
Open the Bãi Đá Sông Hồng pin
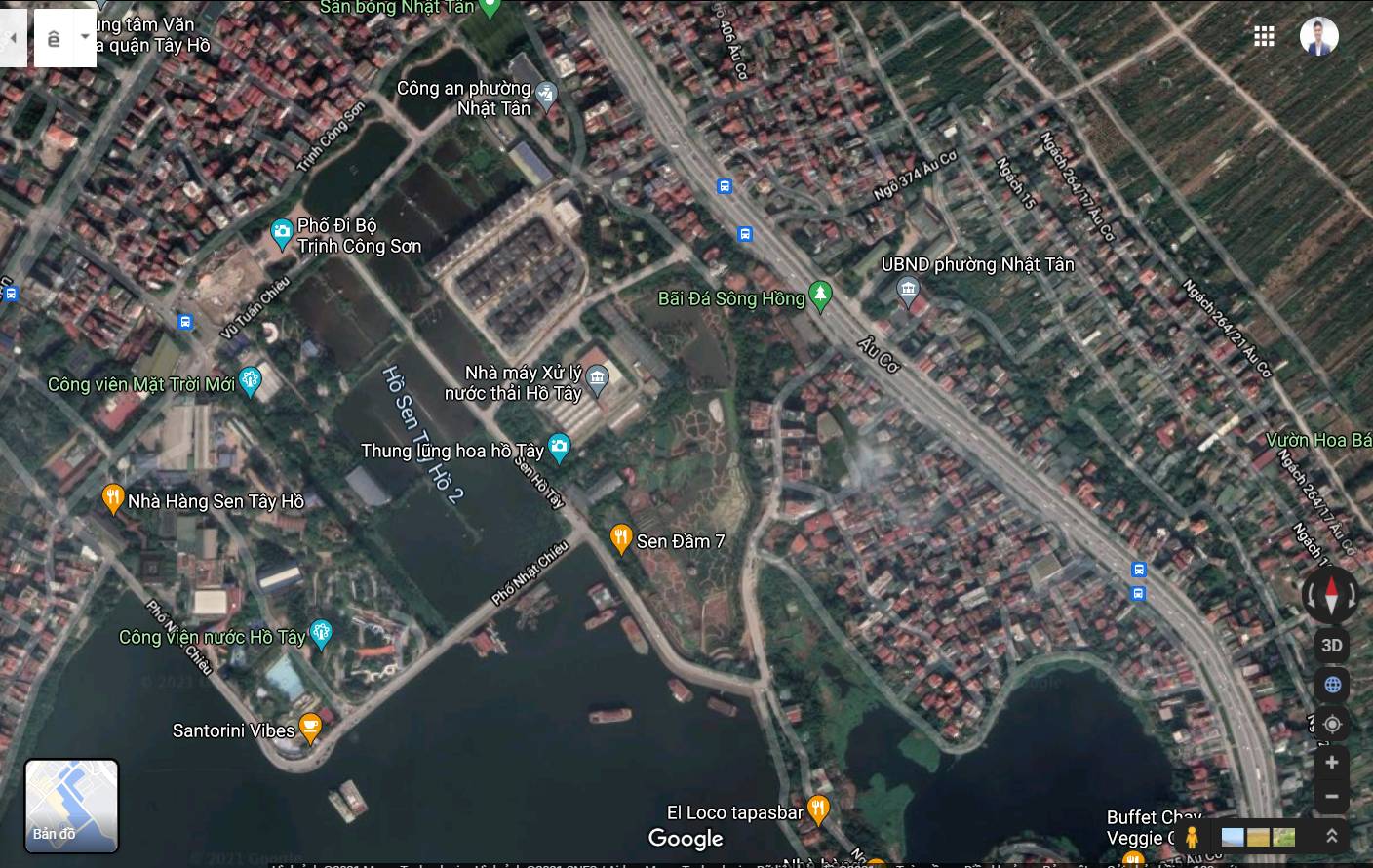tap(821, 296)
